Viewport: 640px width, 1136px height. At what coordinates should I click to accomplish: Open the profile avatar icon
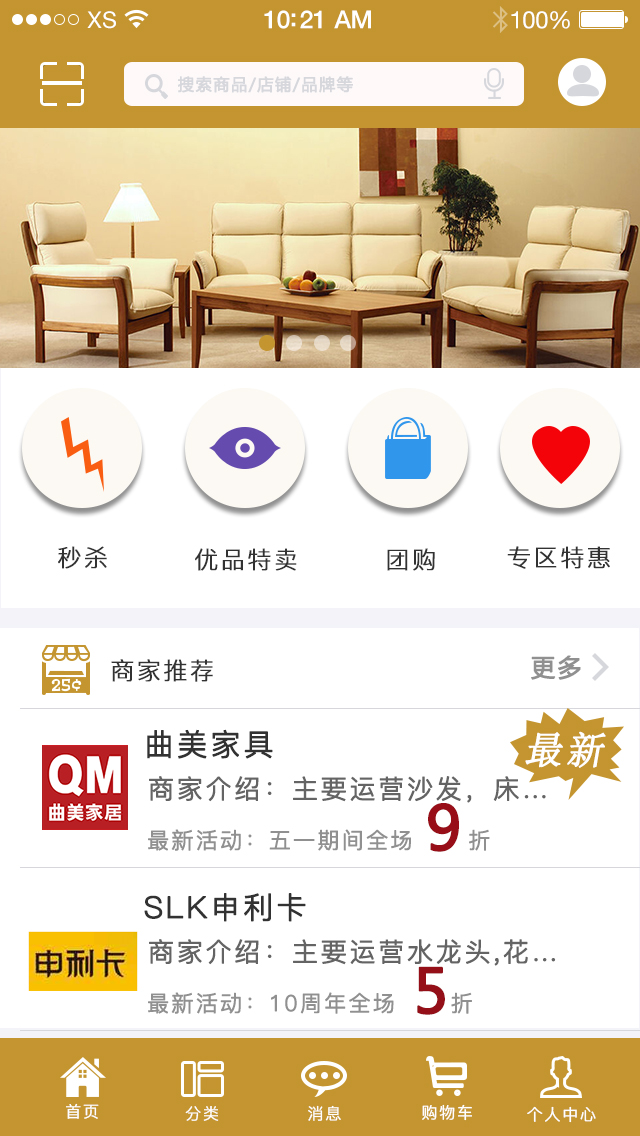coord(582,82)
